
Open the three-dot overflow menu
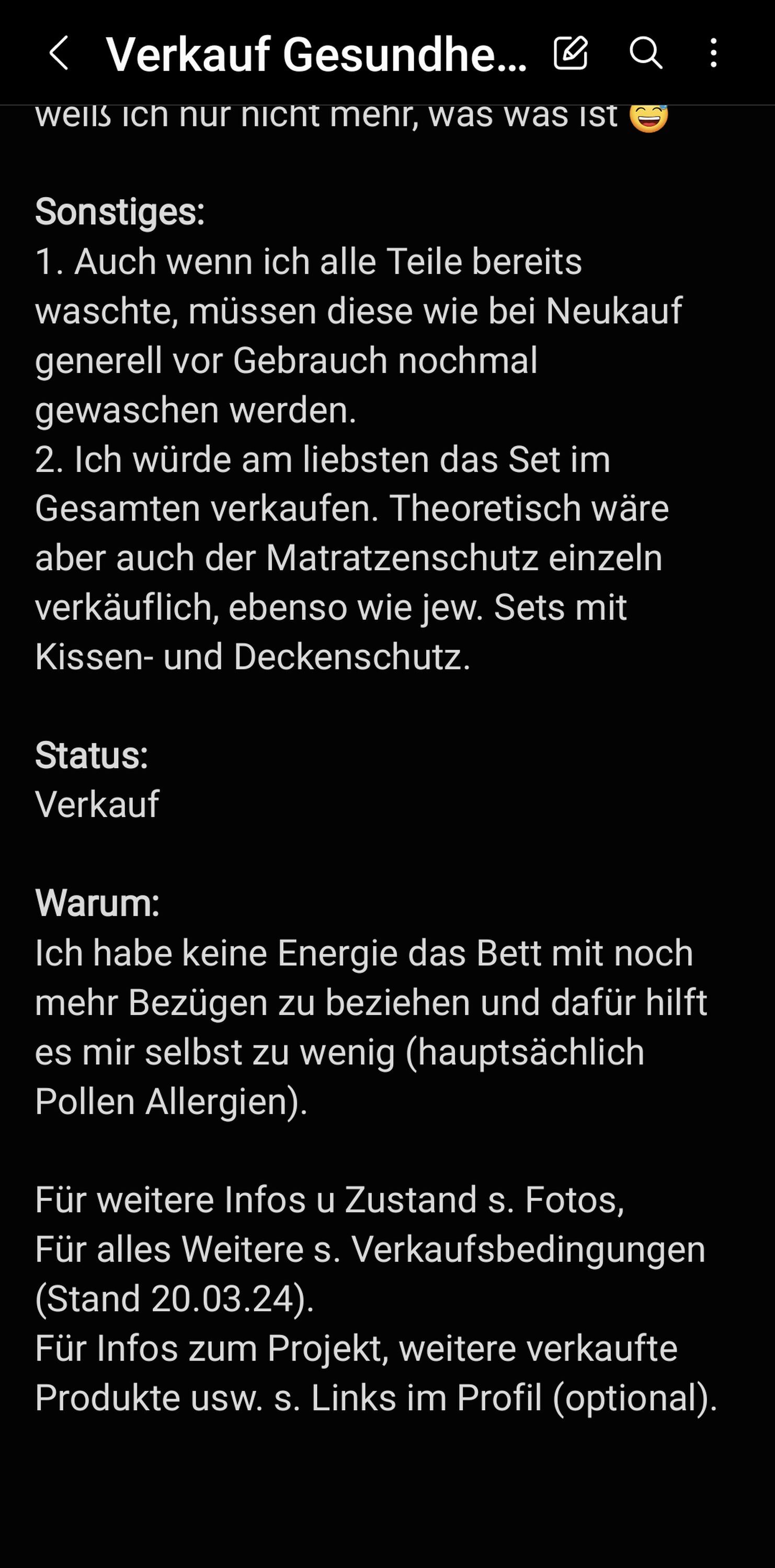713,53
